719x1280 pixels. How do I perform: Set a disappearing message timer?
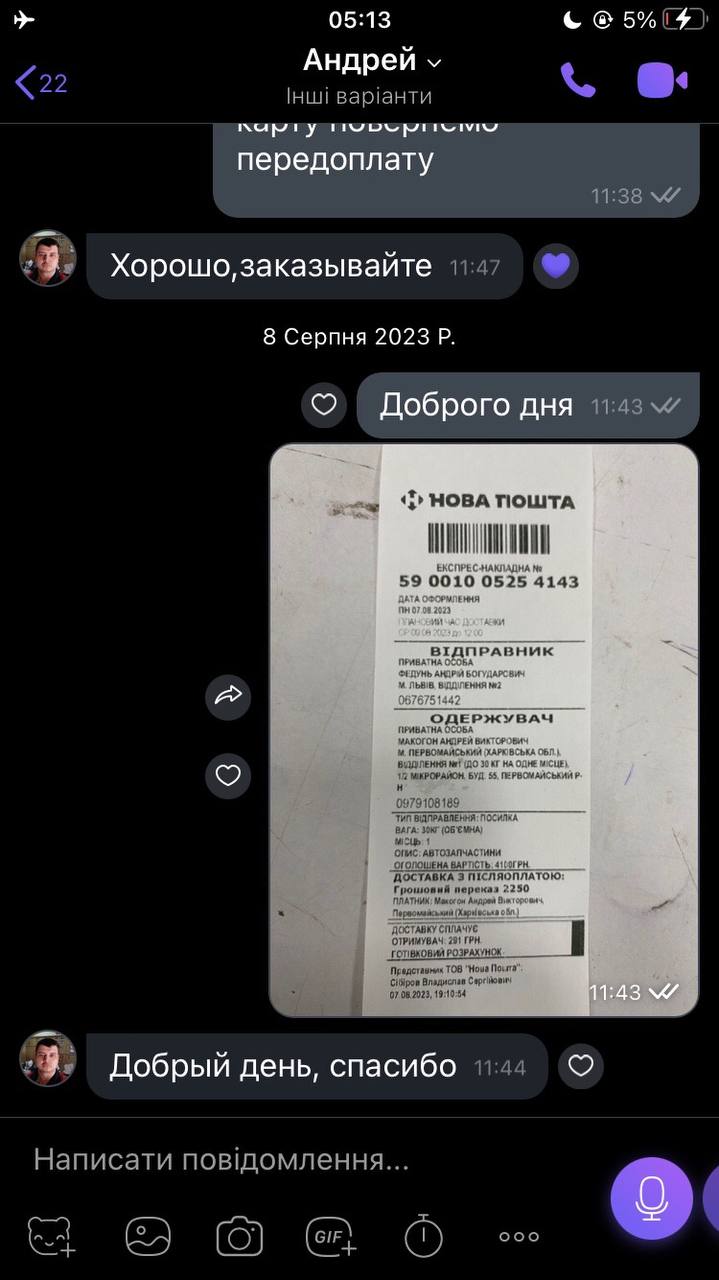click(x=423, y=1237)
